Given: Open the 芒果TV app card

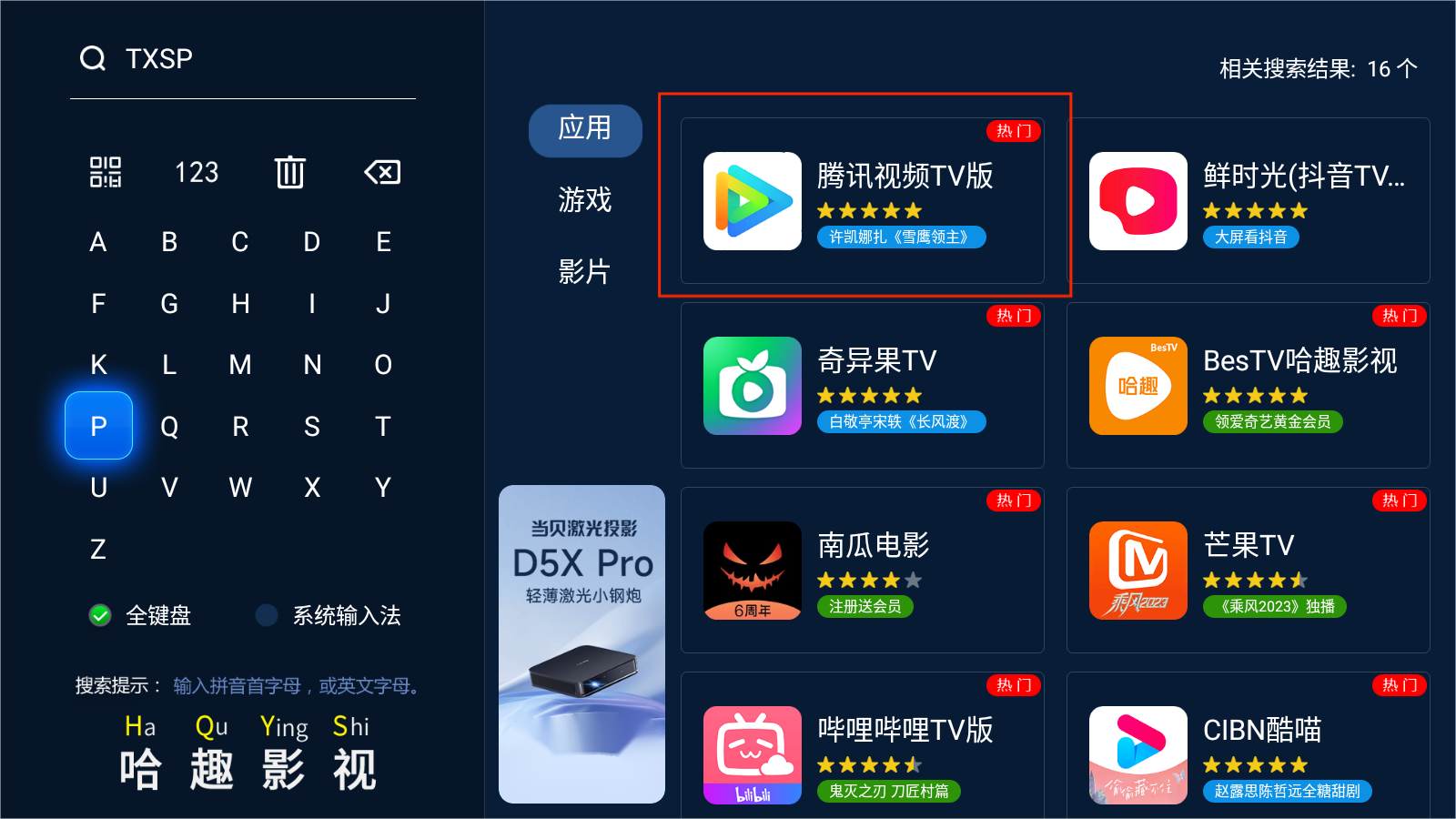Looking at the screenshot, I should point(1248,571).
